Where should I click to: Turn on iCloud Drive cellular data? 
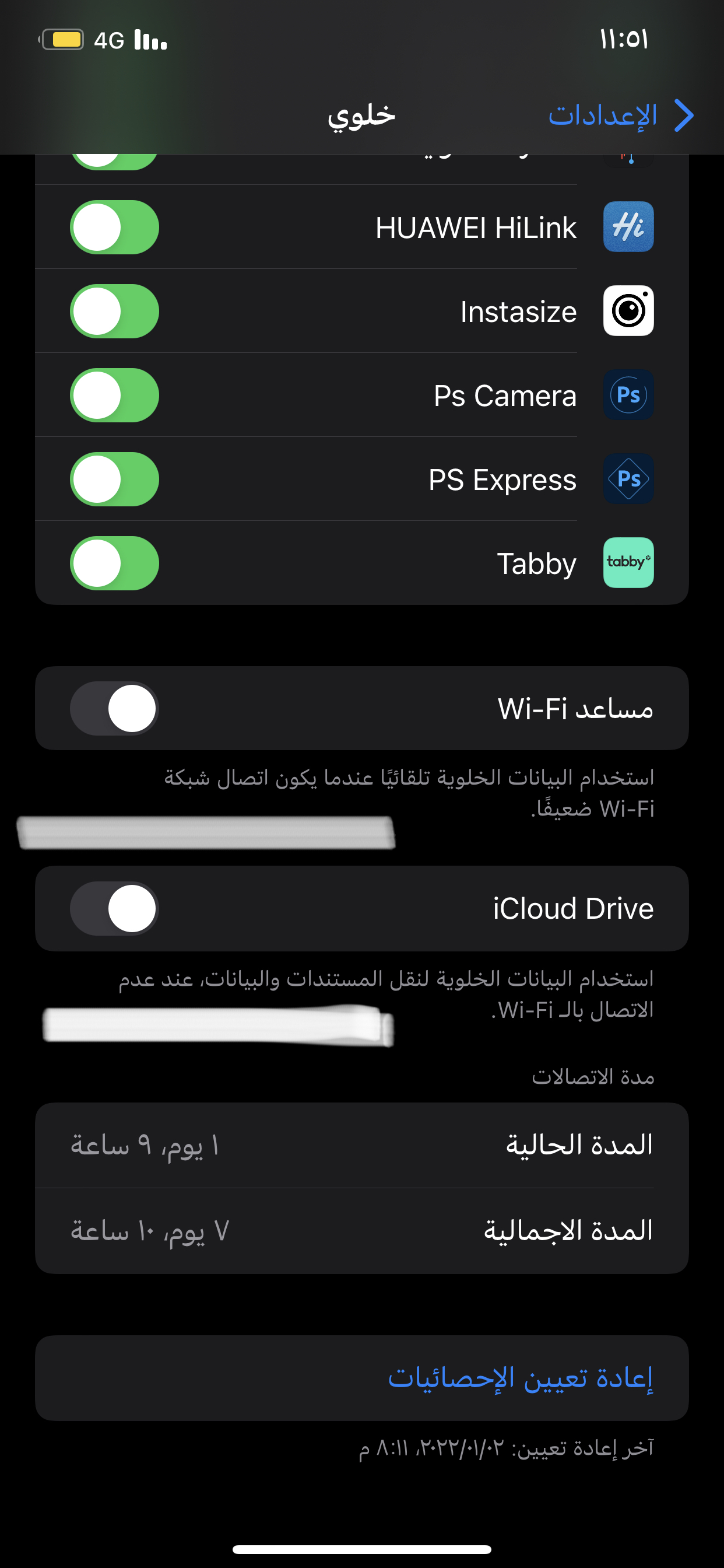coord(114,909)
